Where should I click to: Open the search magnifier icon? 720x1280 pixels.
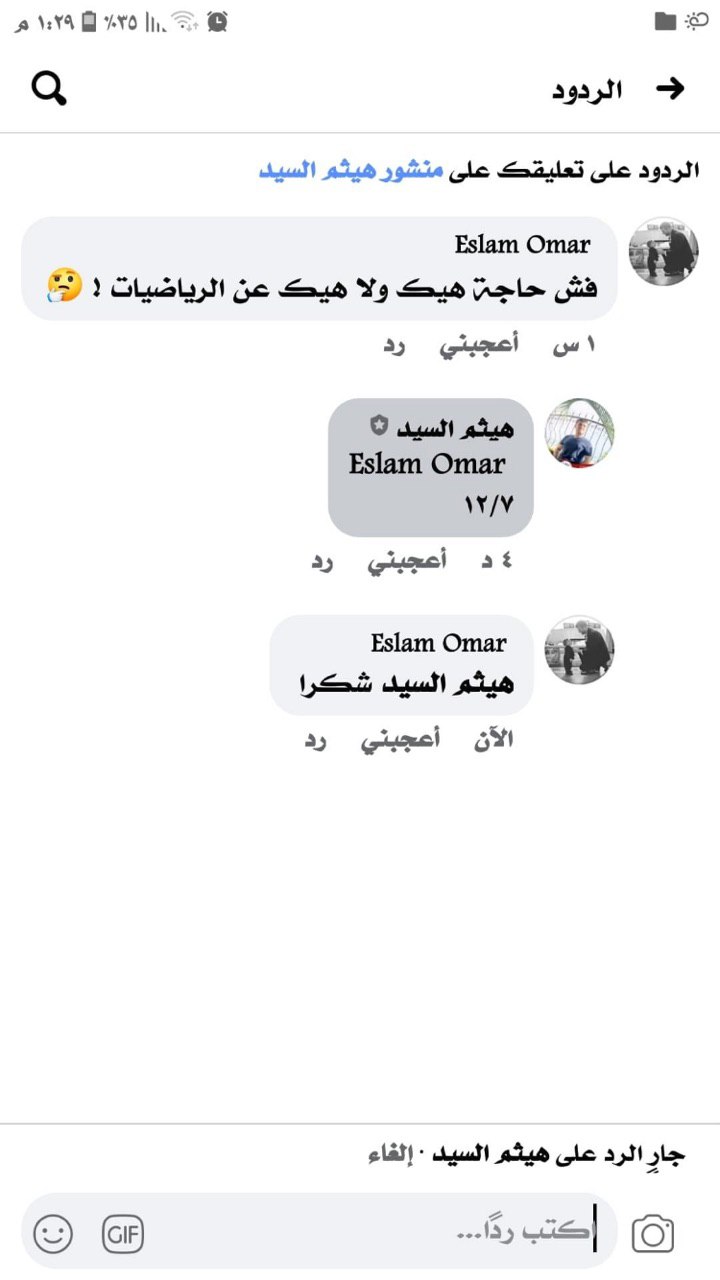[49, 89]
